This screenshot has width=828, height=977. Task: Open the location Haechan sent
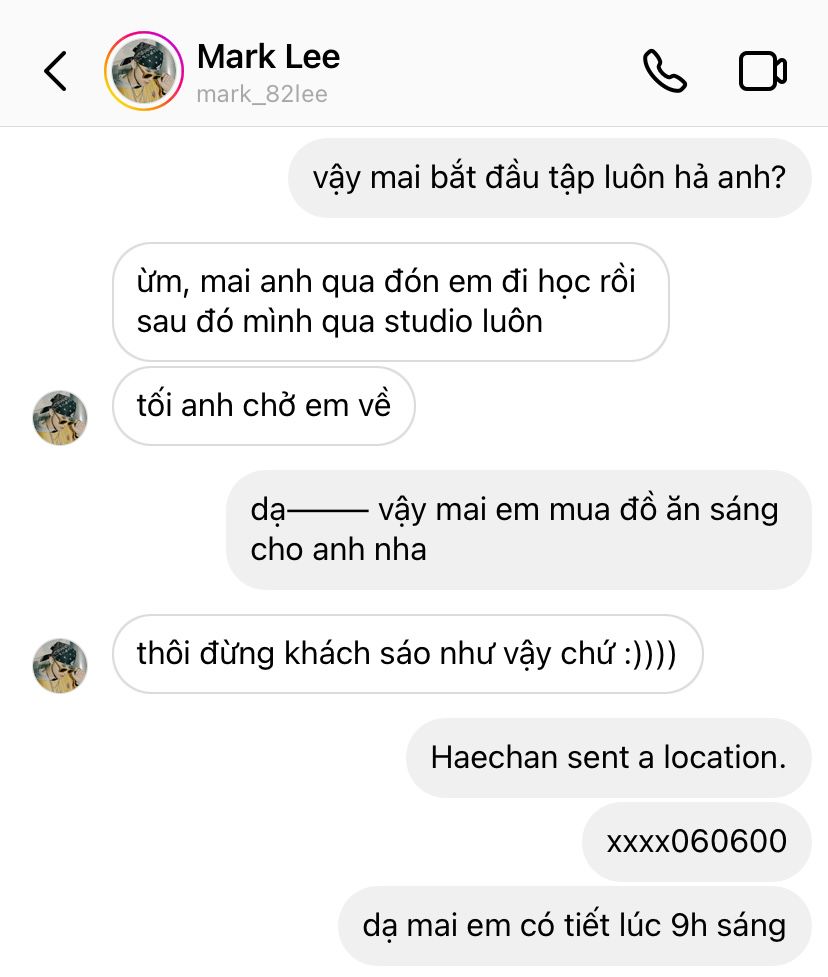click(607, 757)
